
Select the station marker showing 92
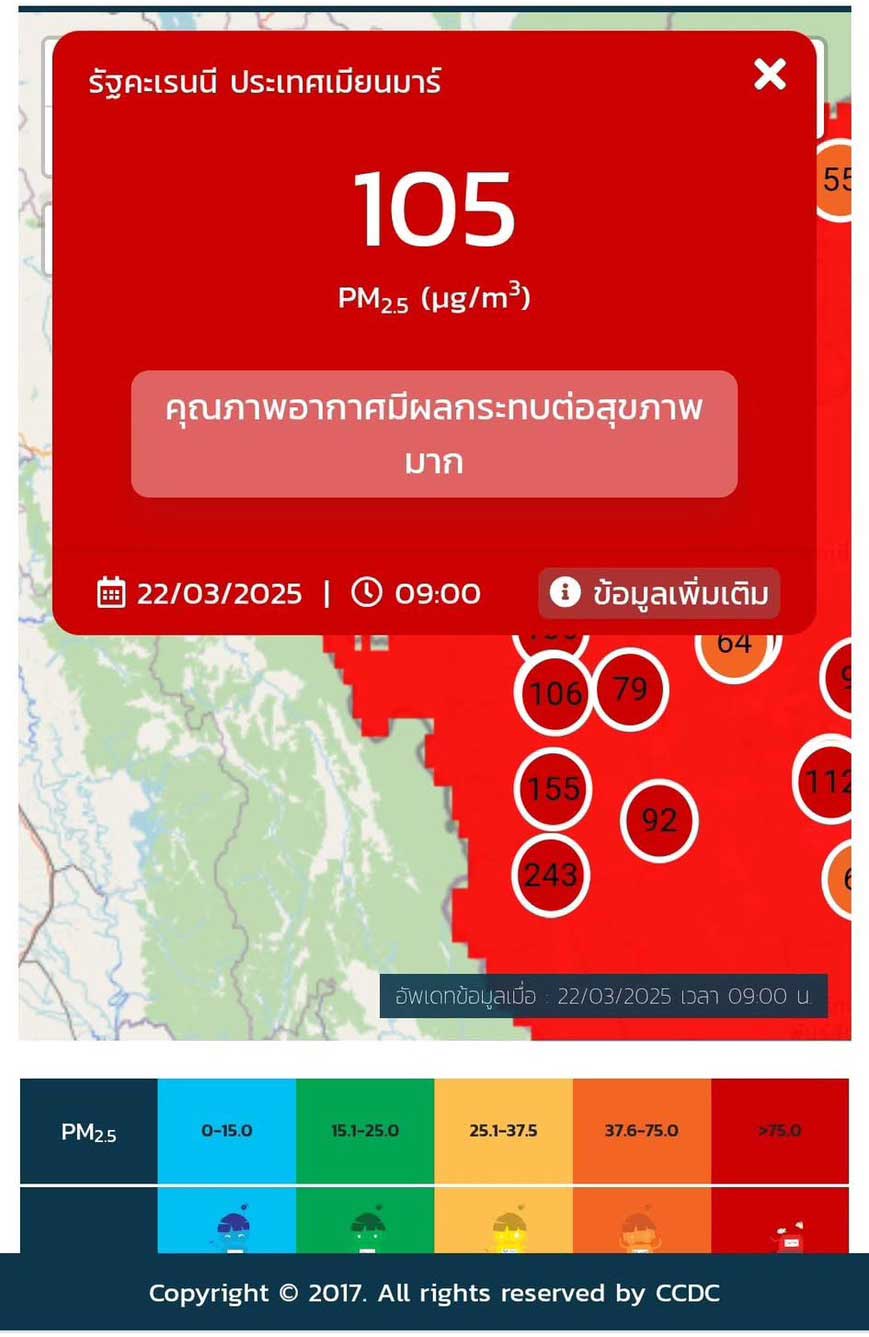tap(659, 820)
